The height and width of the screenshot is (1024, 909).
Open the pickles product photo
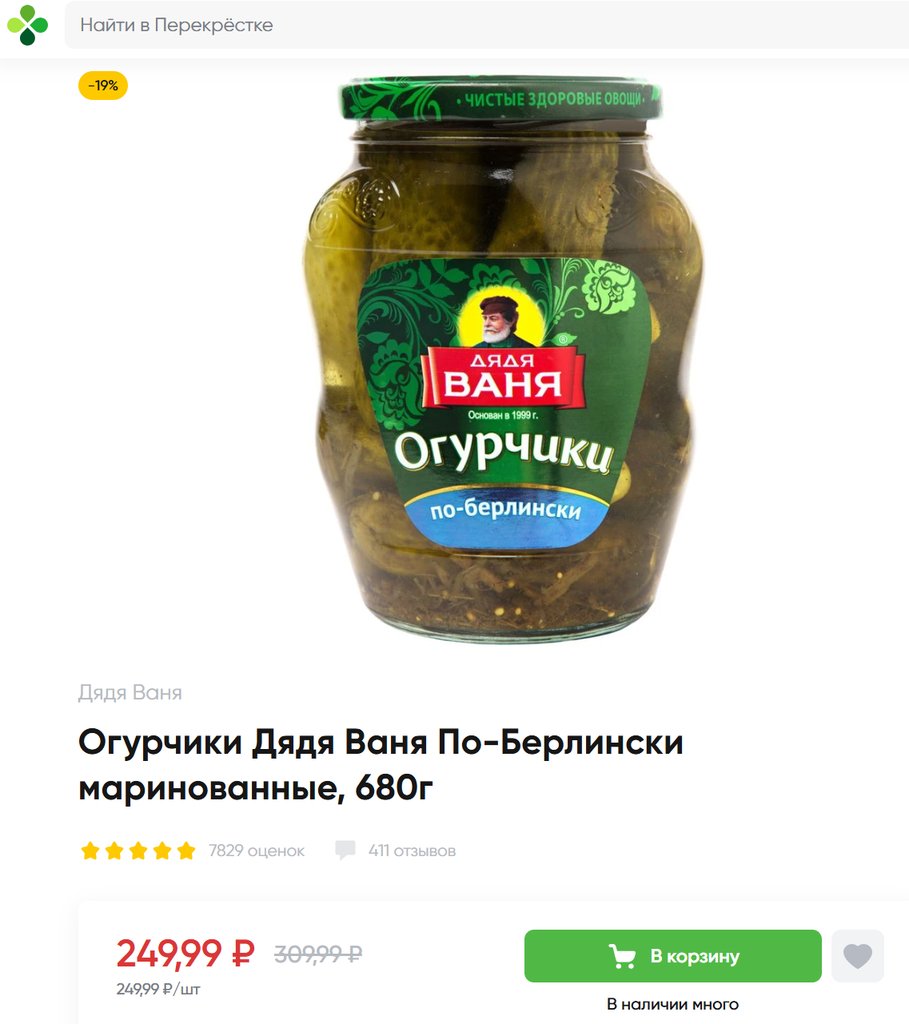click(x=502, y=360)
